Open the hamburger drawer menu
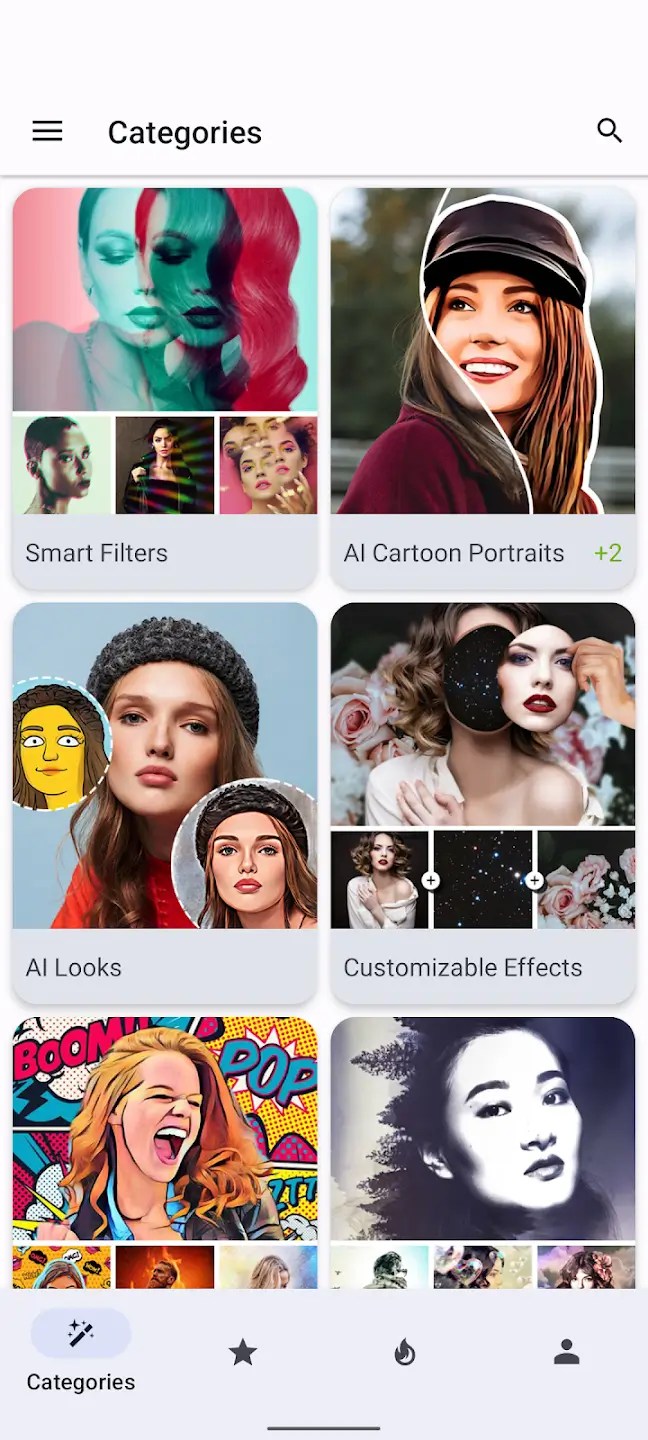The height and width of the screenshot is (1440, 648). [x=47, y=131]
